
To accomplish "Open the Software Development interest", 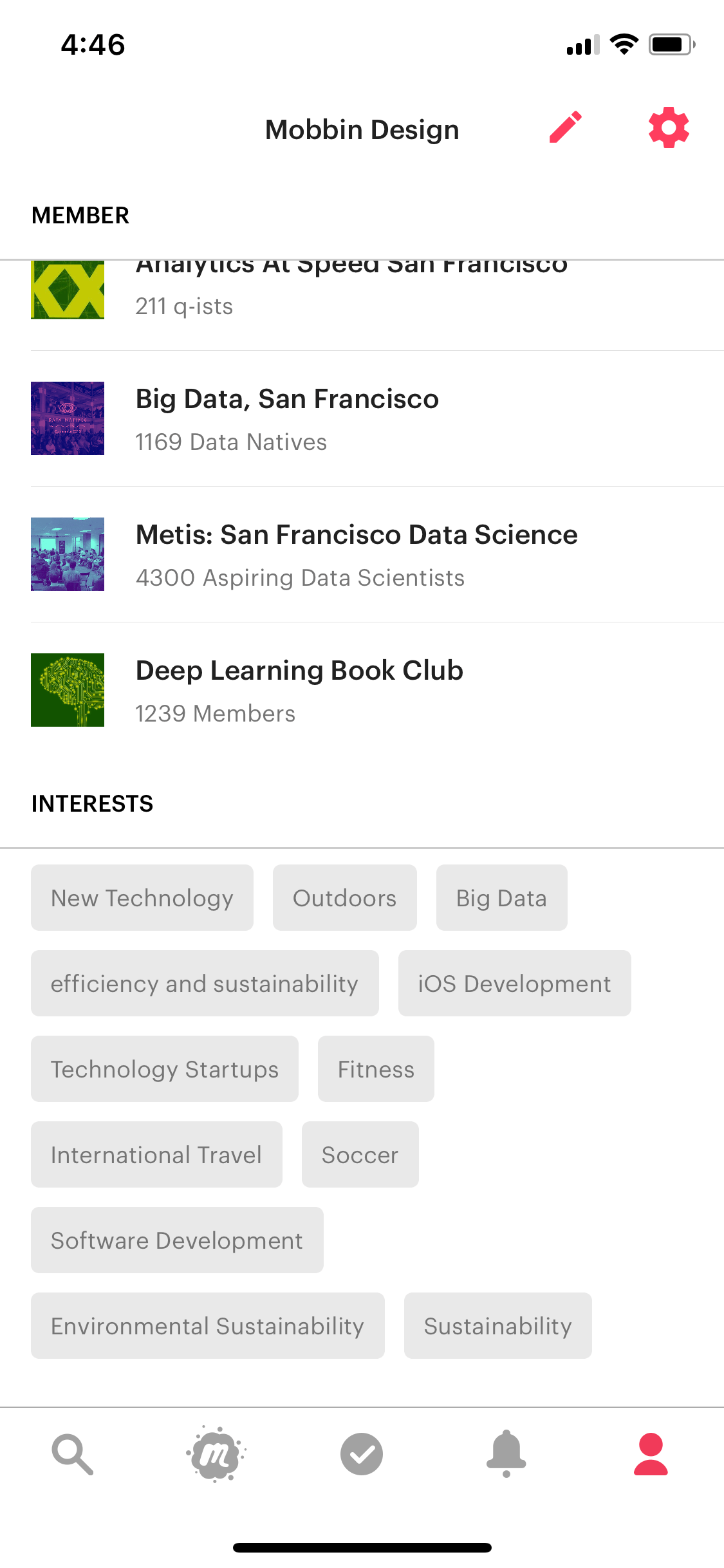I will point(177,1240).
